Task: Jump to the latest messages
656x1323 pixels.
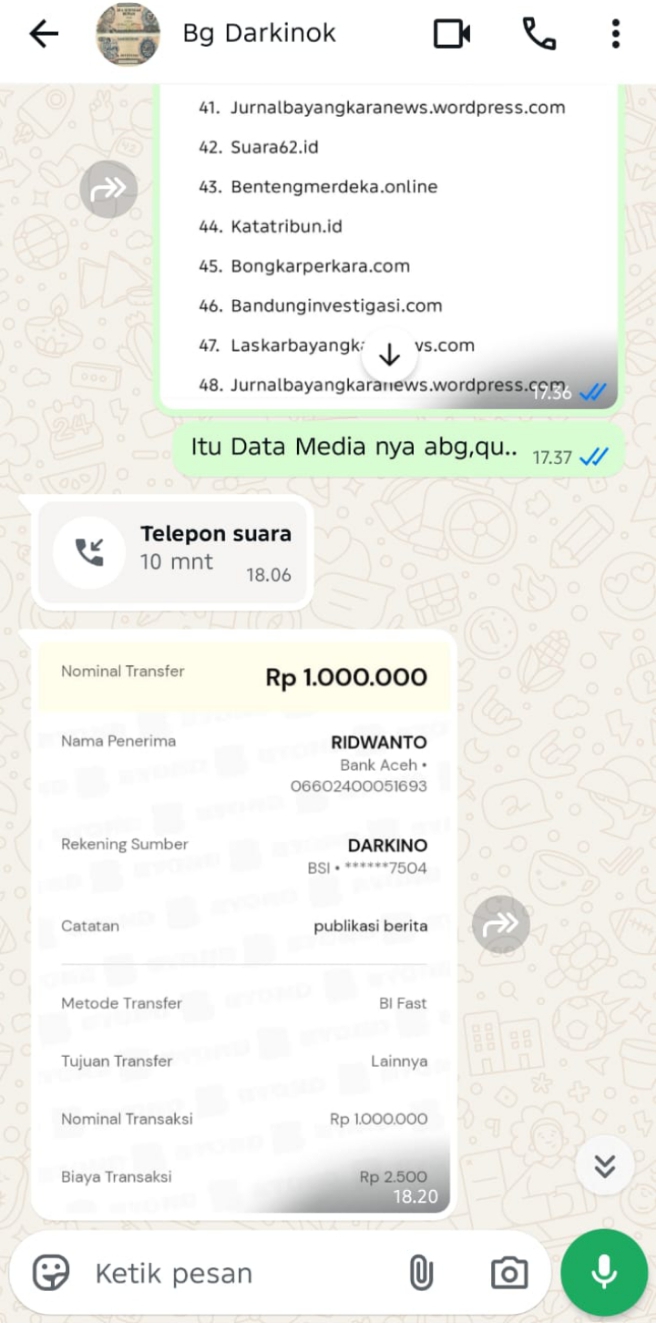Action: point(604,1166)
